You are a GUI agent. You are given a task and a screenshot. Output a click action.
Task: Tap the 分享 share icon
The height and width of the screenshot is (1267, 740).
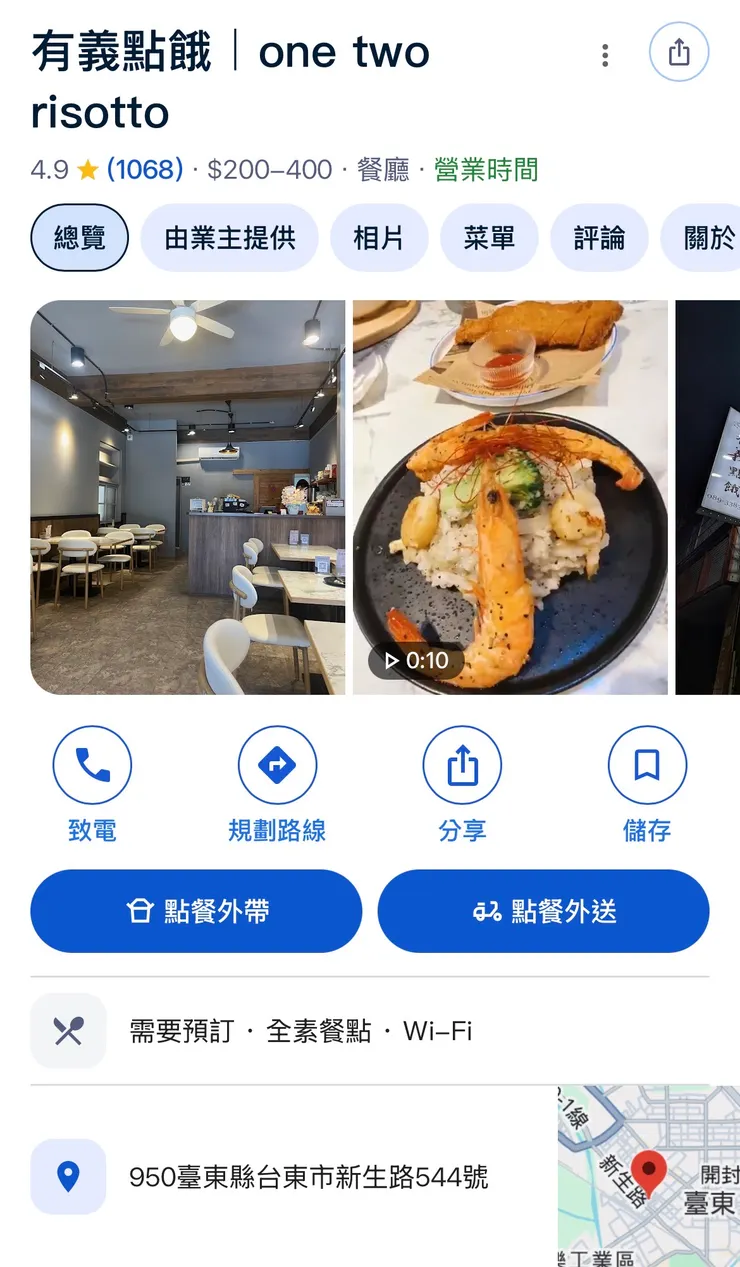pos(462,764)
